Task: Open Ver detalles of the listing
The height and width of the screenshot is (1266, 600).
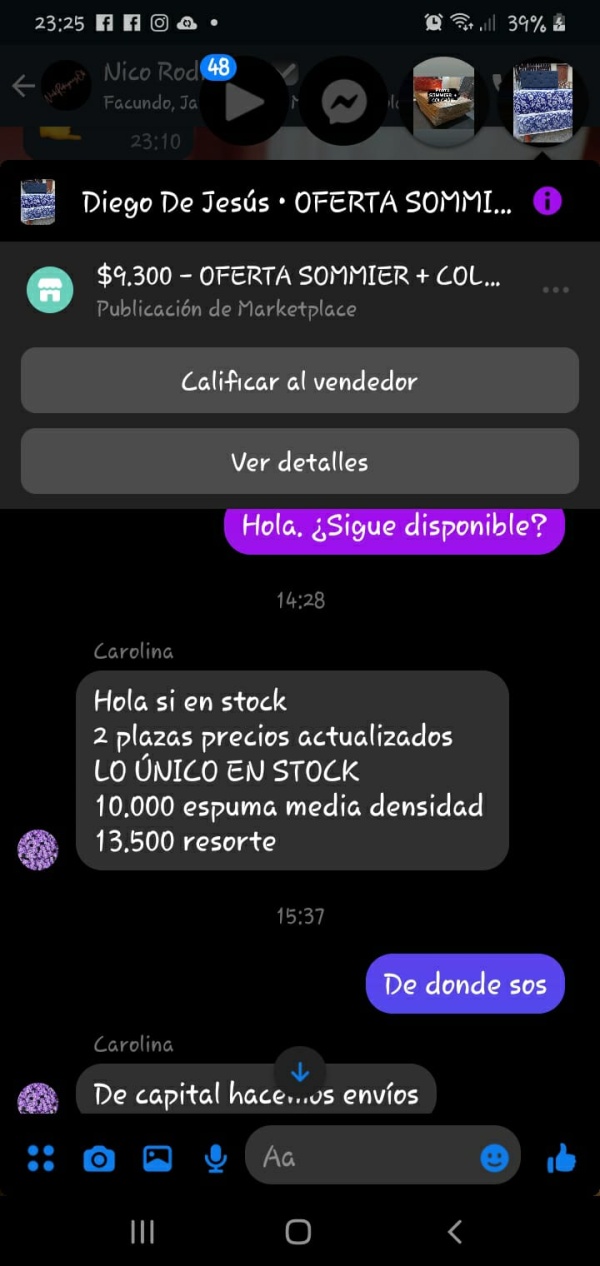Action: 300,462
